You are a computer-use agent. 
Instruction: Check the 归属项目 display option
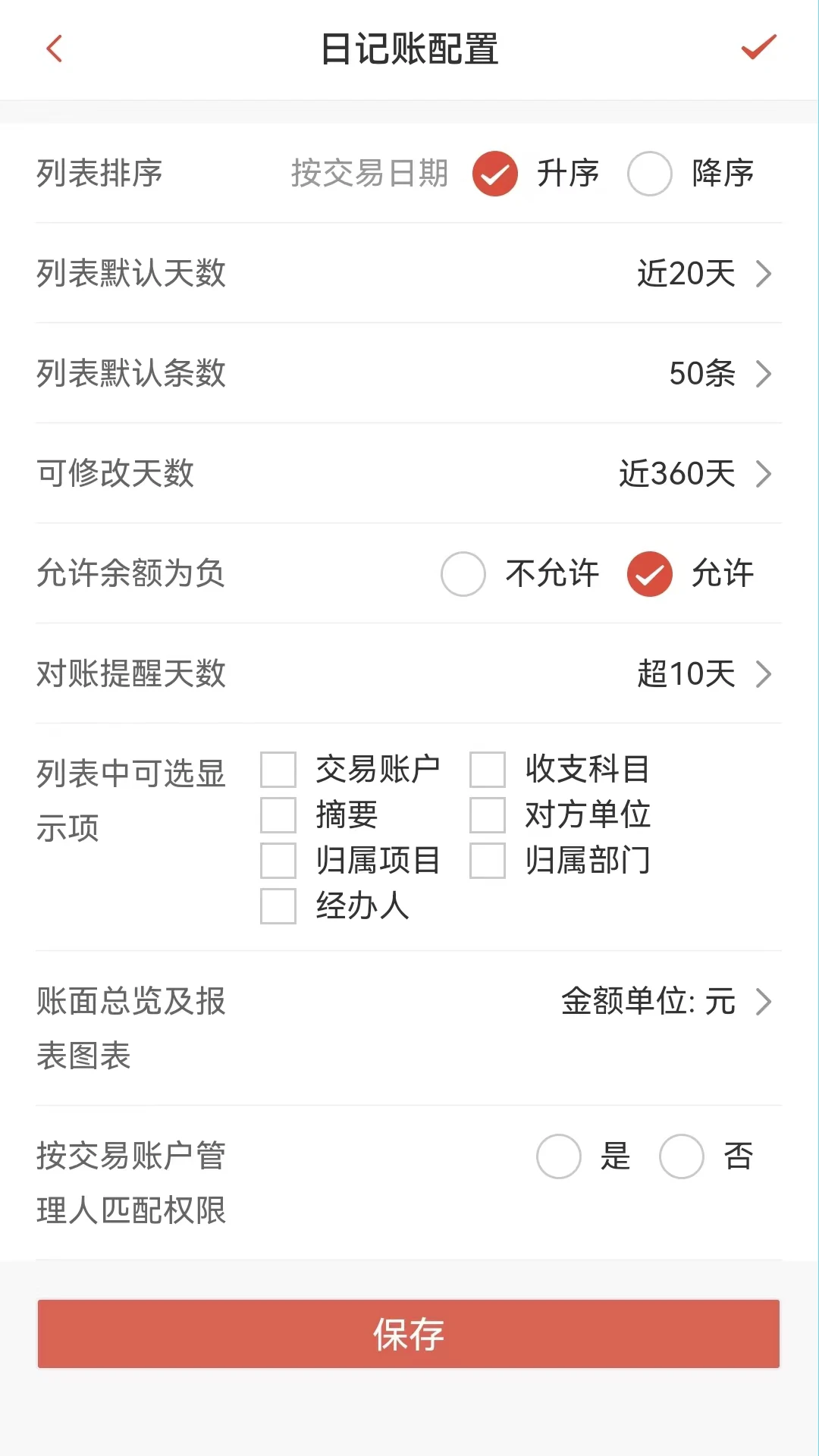[278, 861]
